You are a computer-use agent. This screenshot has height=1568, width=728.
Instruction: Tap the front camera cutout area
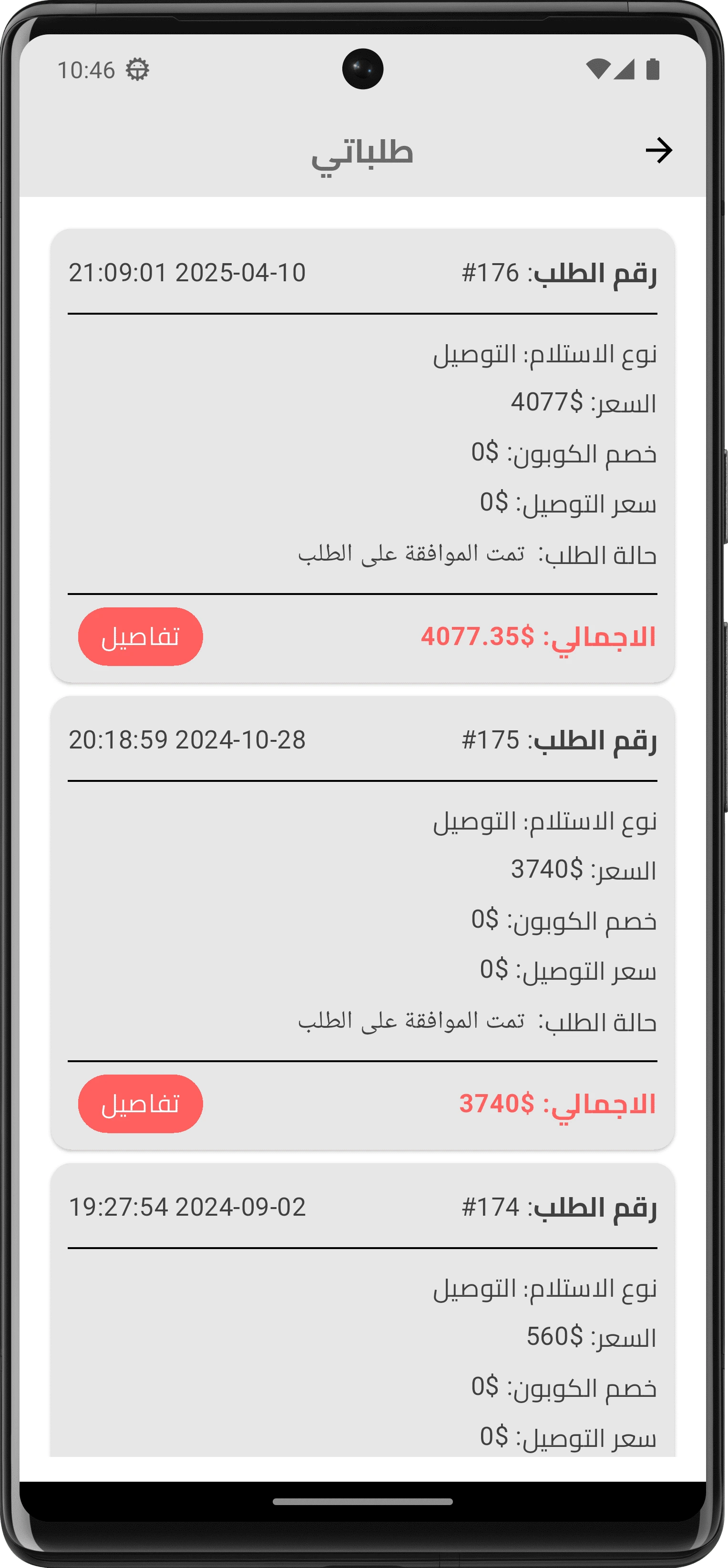[363, 70]
